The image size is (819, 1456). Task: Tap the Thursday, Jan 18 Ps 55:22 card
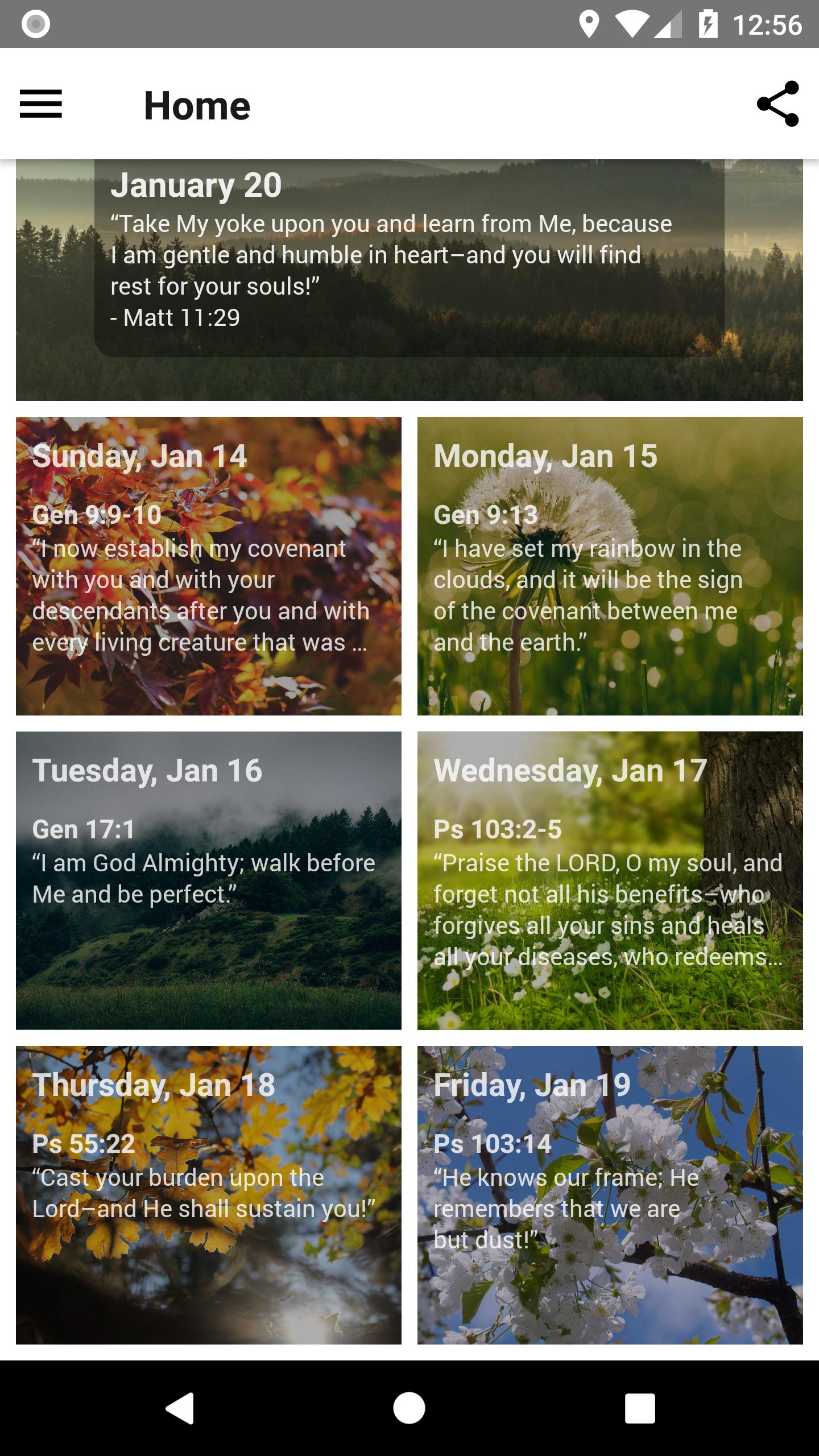tap(208, 1195)
